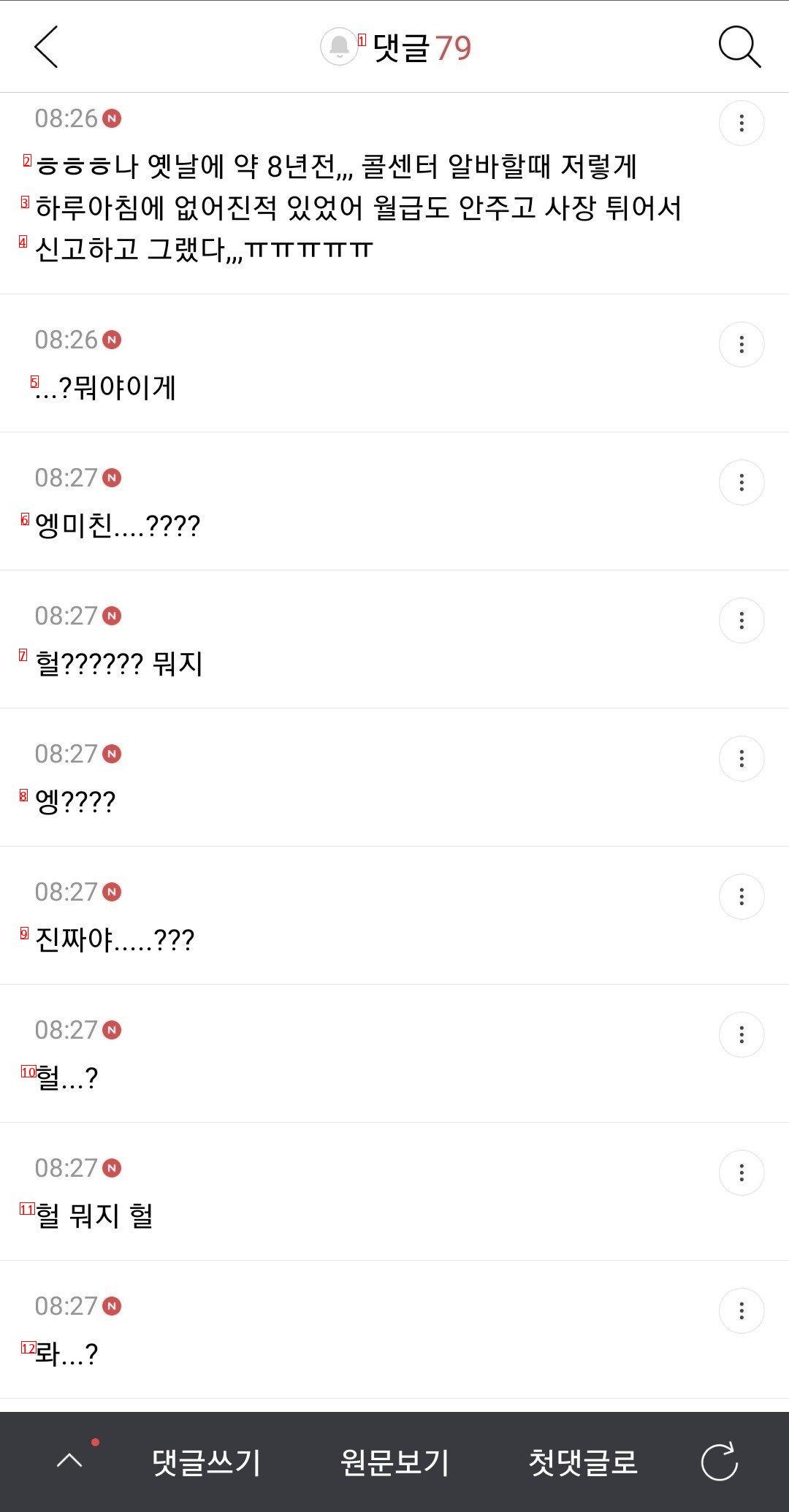Open options for the '엥????' comment
This screenshot has height=1512, width=789.
pos(741,758)
